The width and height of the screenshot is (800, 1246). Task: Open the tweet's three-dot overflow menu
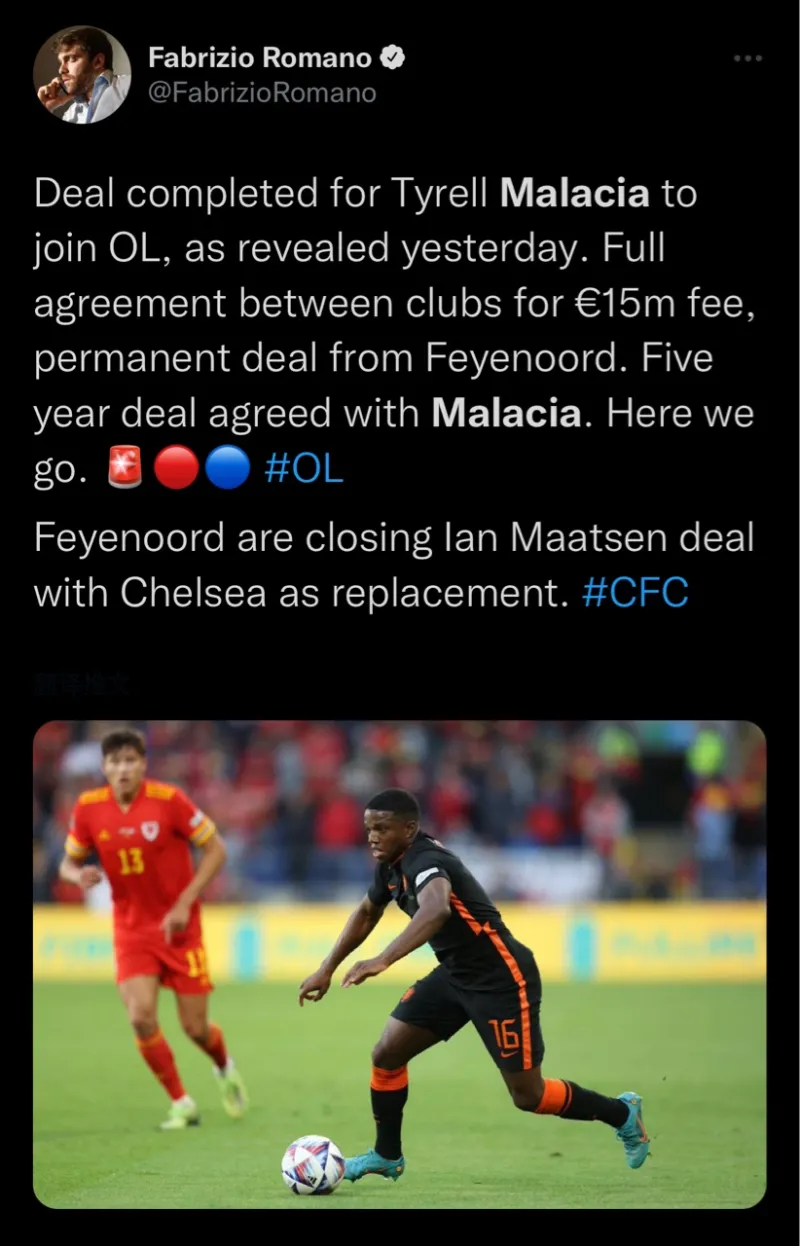click(x=748, y=59)
